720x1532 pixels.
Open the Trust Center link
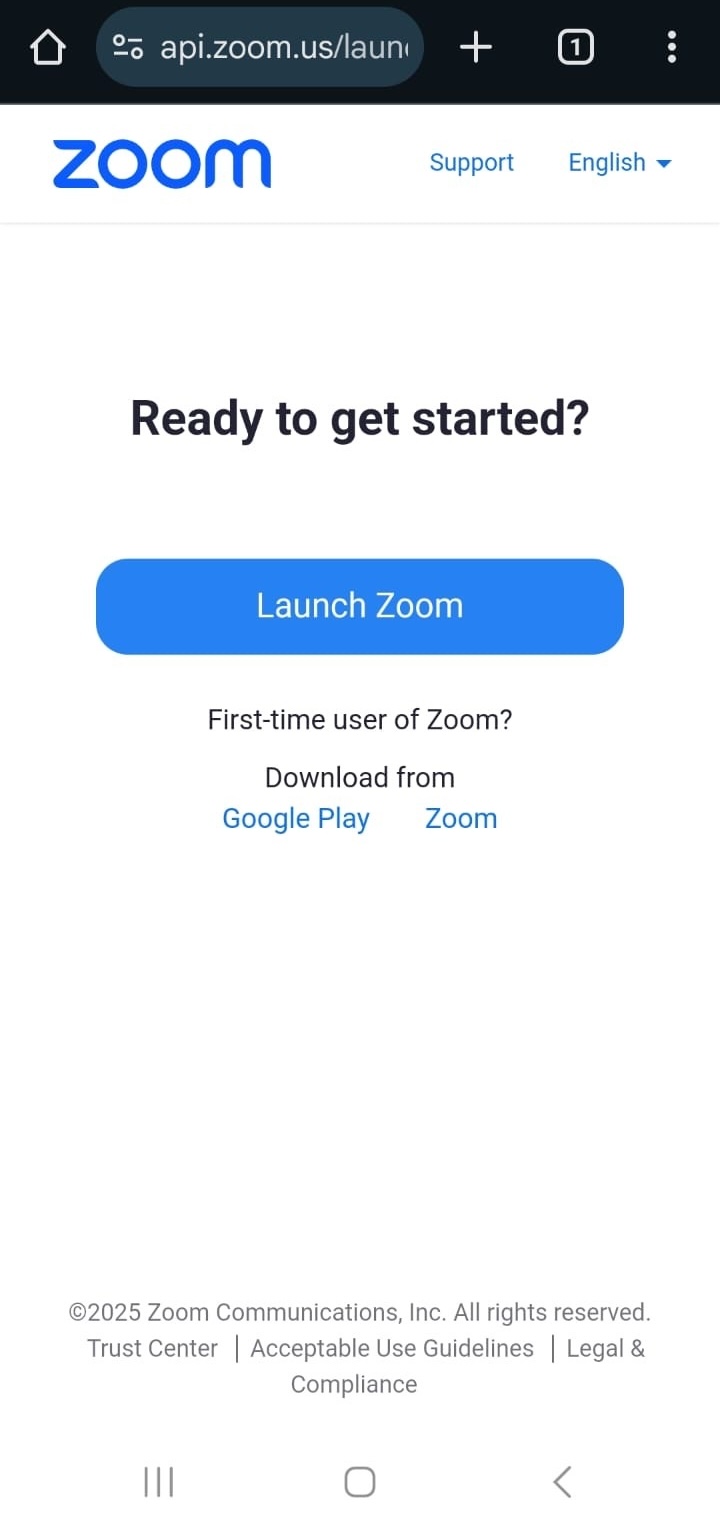click(x=152, y=1348)
